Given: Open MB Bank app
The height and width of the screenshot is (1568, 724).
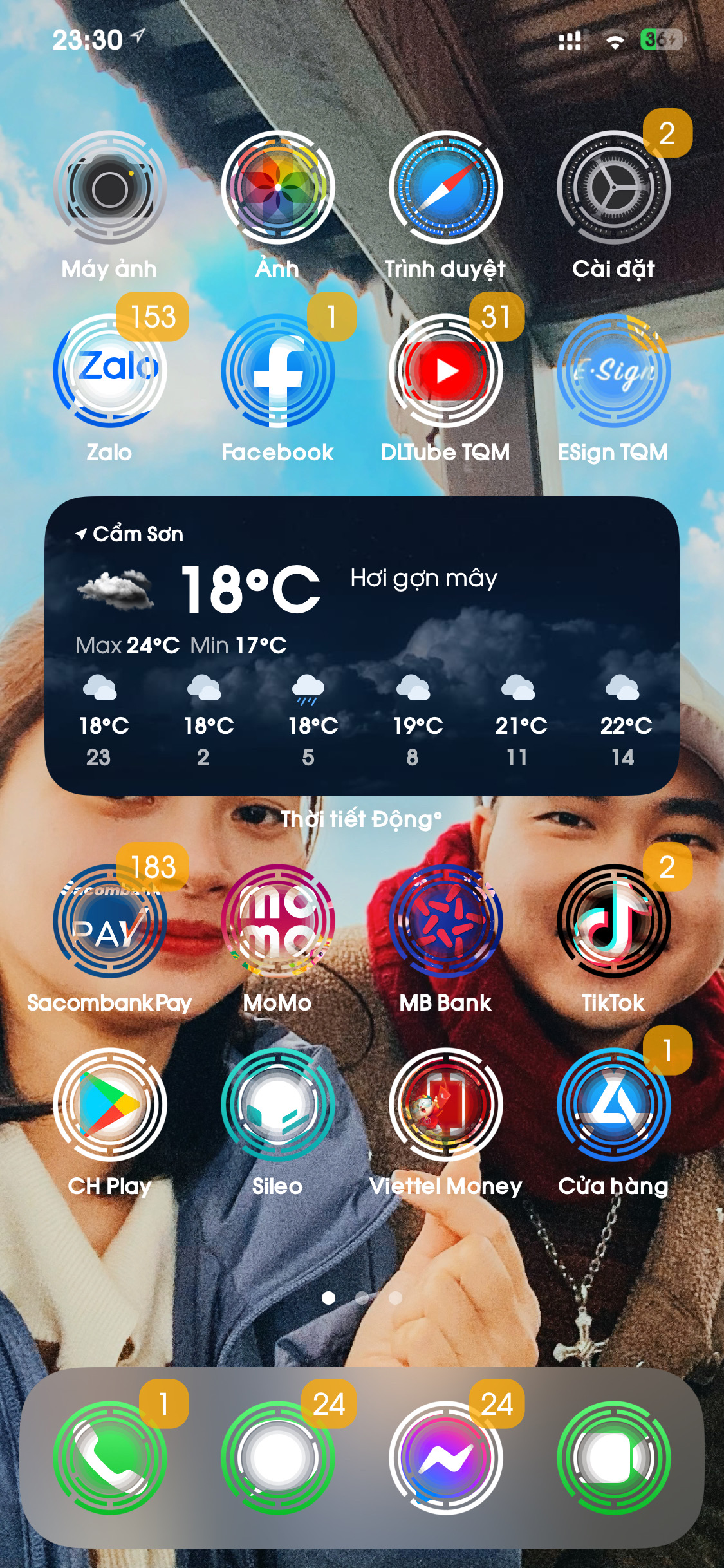Looking at the screenshot, I should 445,922.
